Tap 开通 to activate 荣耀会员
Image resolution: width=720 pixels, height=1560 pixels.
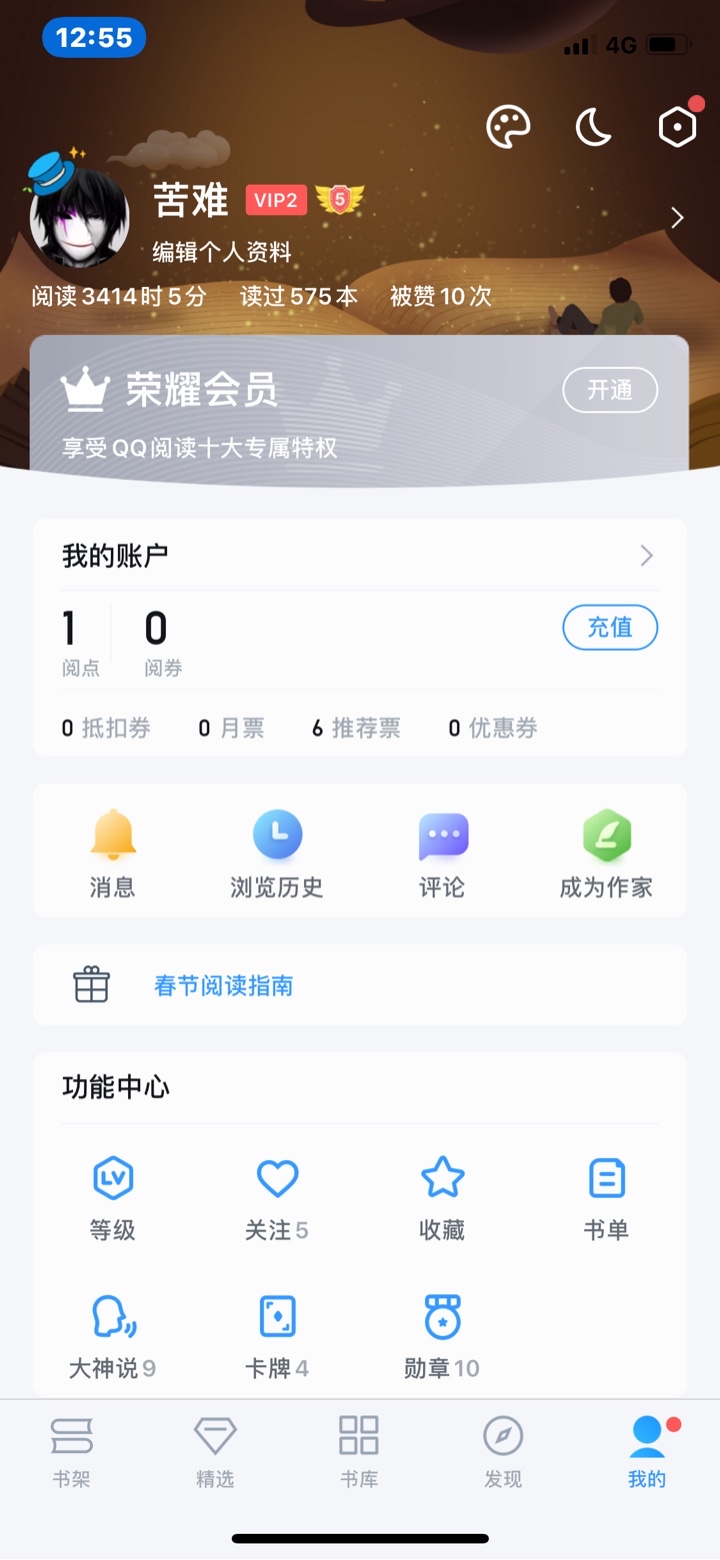pyautogui.click(x=610, y=390)
